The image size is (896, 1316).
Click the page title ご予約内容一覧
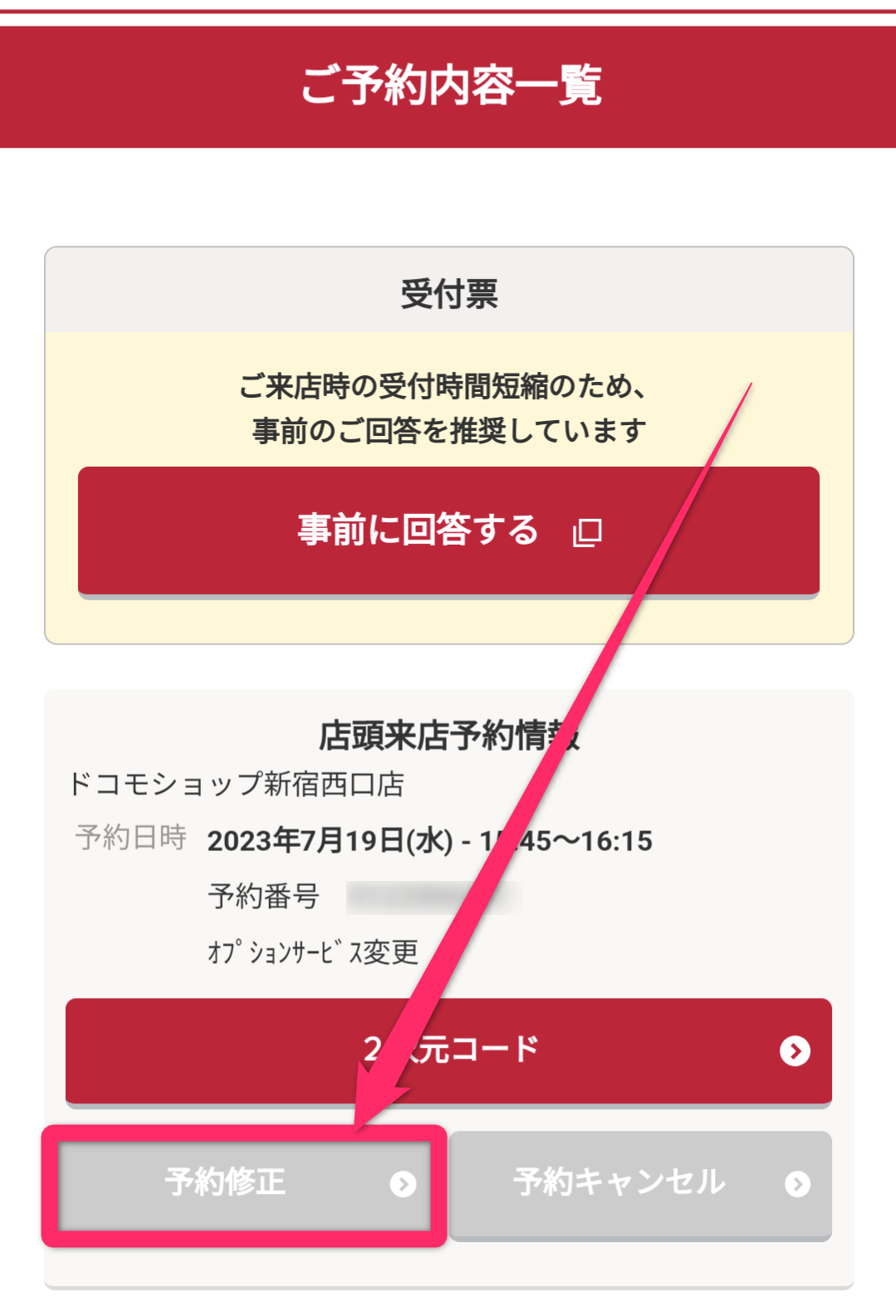448,83
